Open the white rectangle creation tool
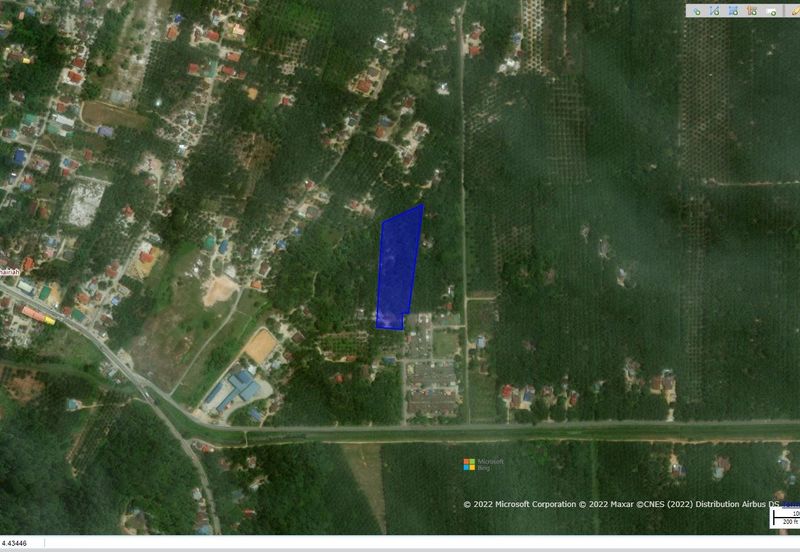The image size is (800, 552). (771, 10)
